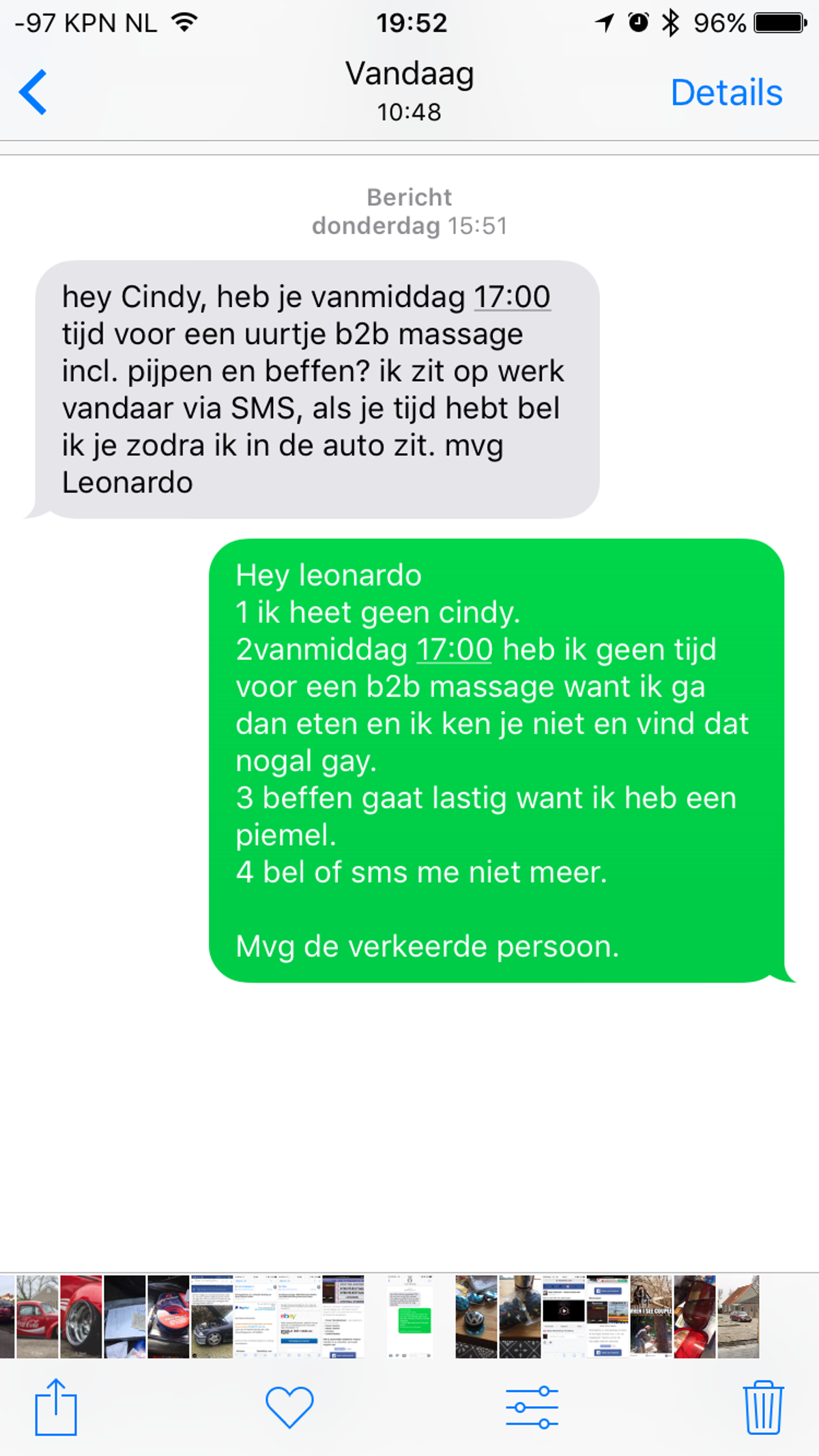
Task: Open the Details link
Action: [726, 93]
